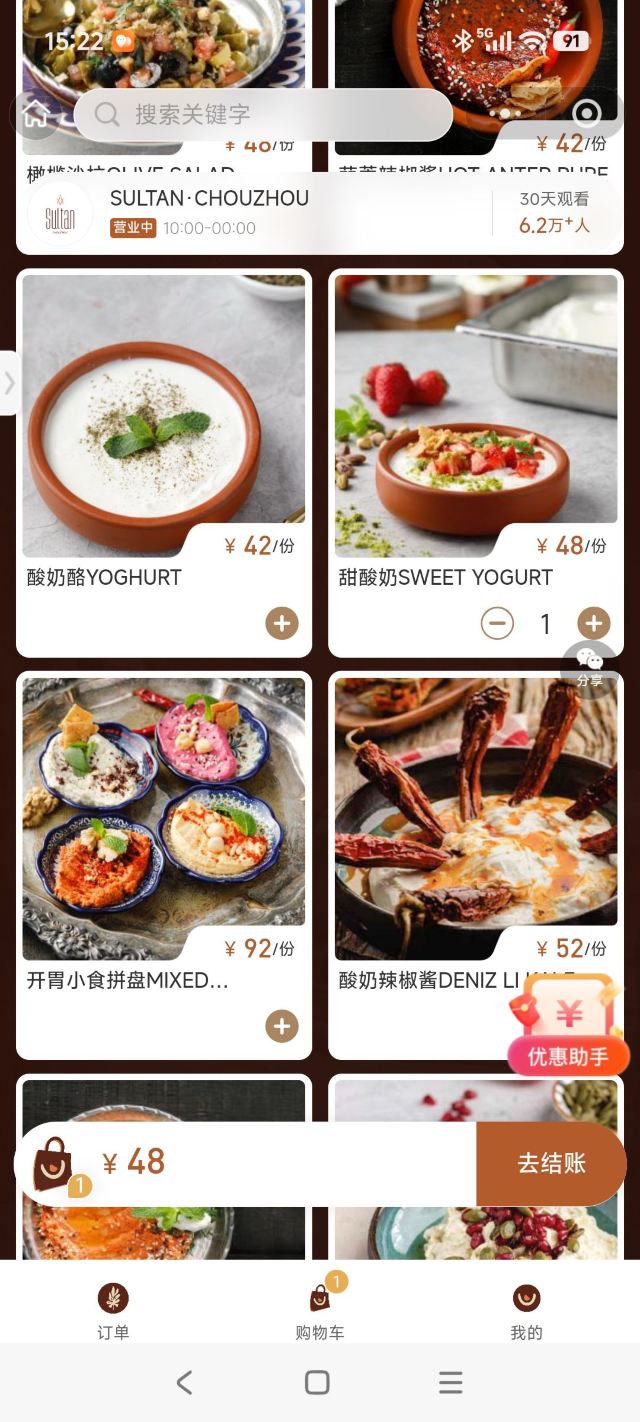The image size is (640, 1422).
Task: Proceed to checkout with 去结账
Action: click(x=551, y=1164)
